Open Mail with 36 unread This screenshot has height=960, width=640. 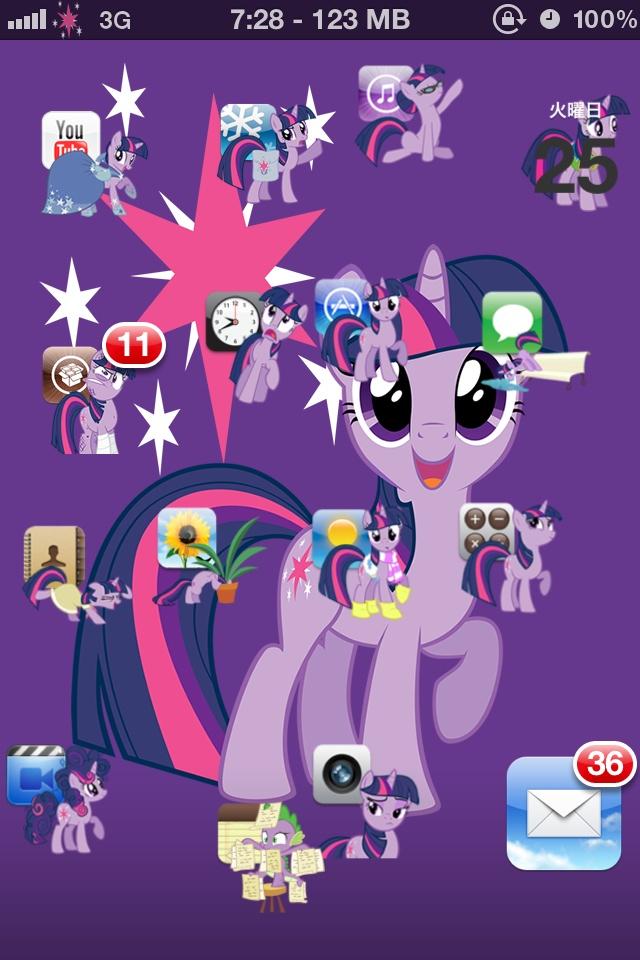coord(564,813)
